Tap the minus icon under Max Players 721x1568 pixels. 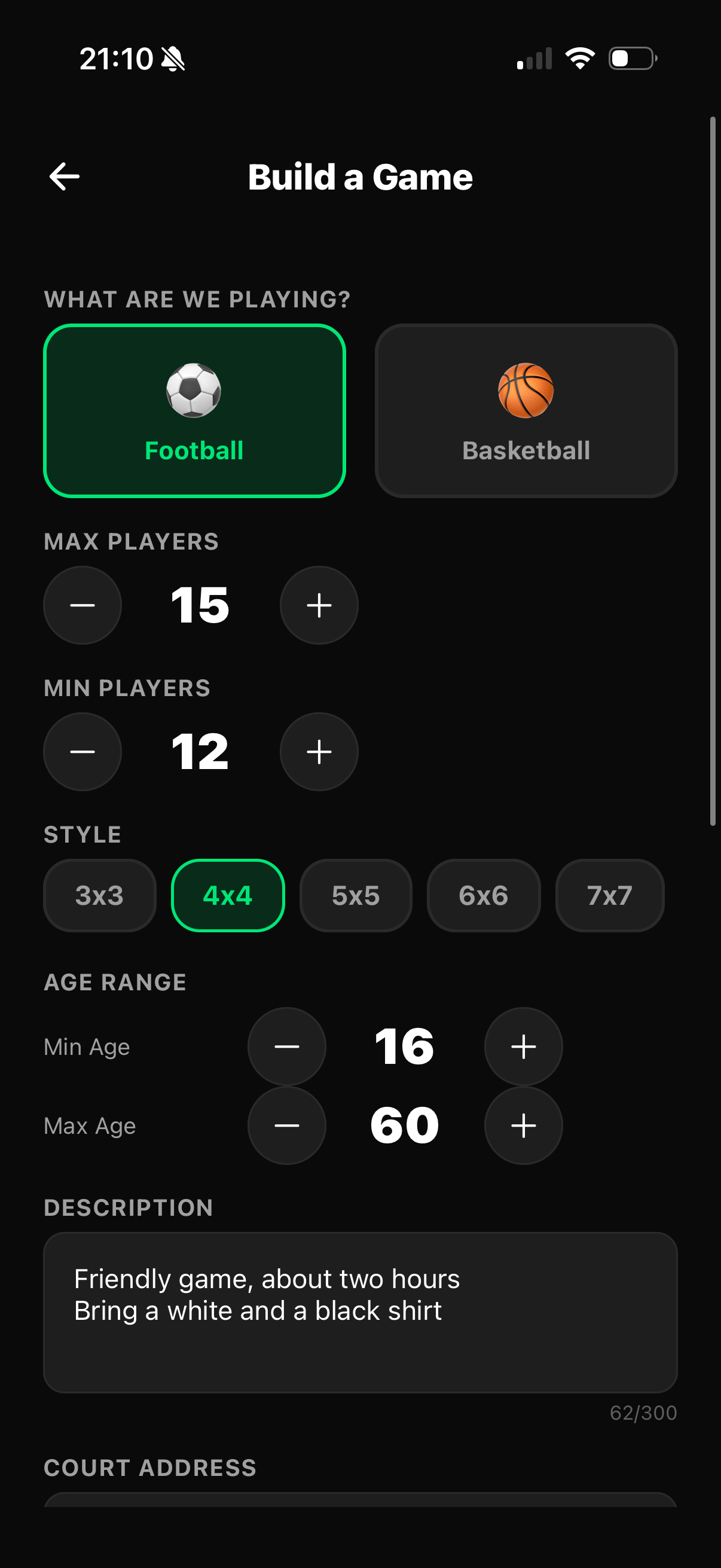tap(82, 605)
